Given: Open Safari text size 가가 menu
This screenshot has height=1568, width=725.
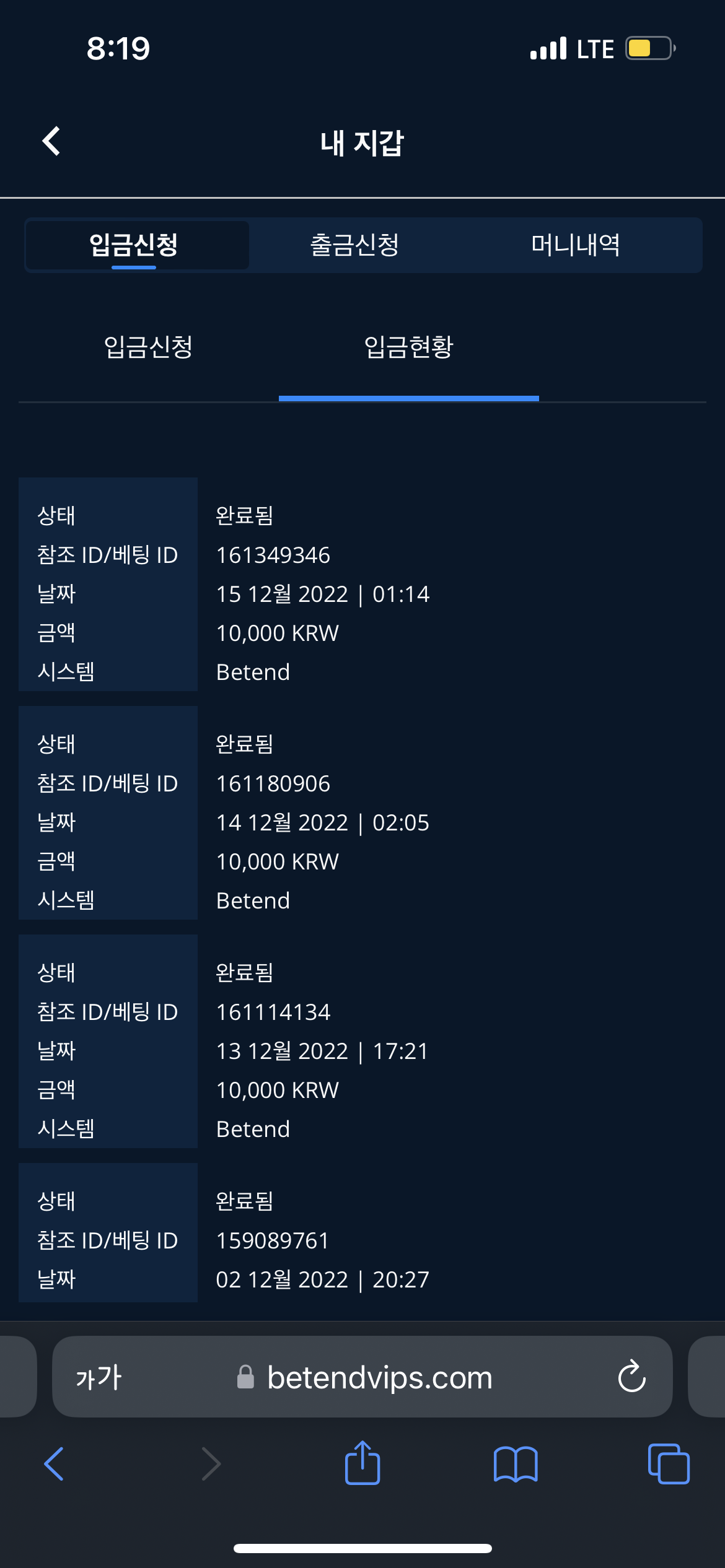Looking at the screenshot, I should click(x=99, y=1378).
